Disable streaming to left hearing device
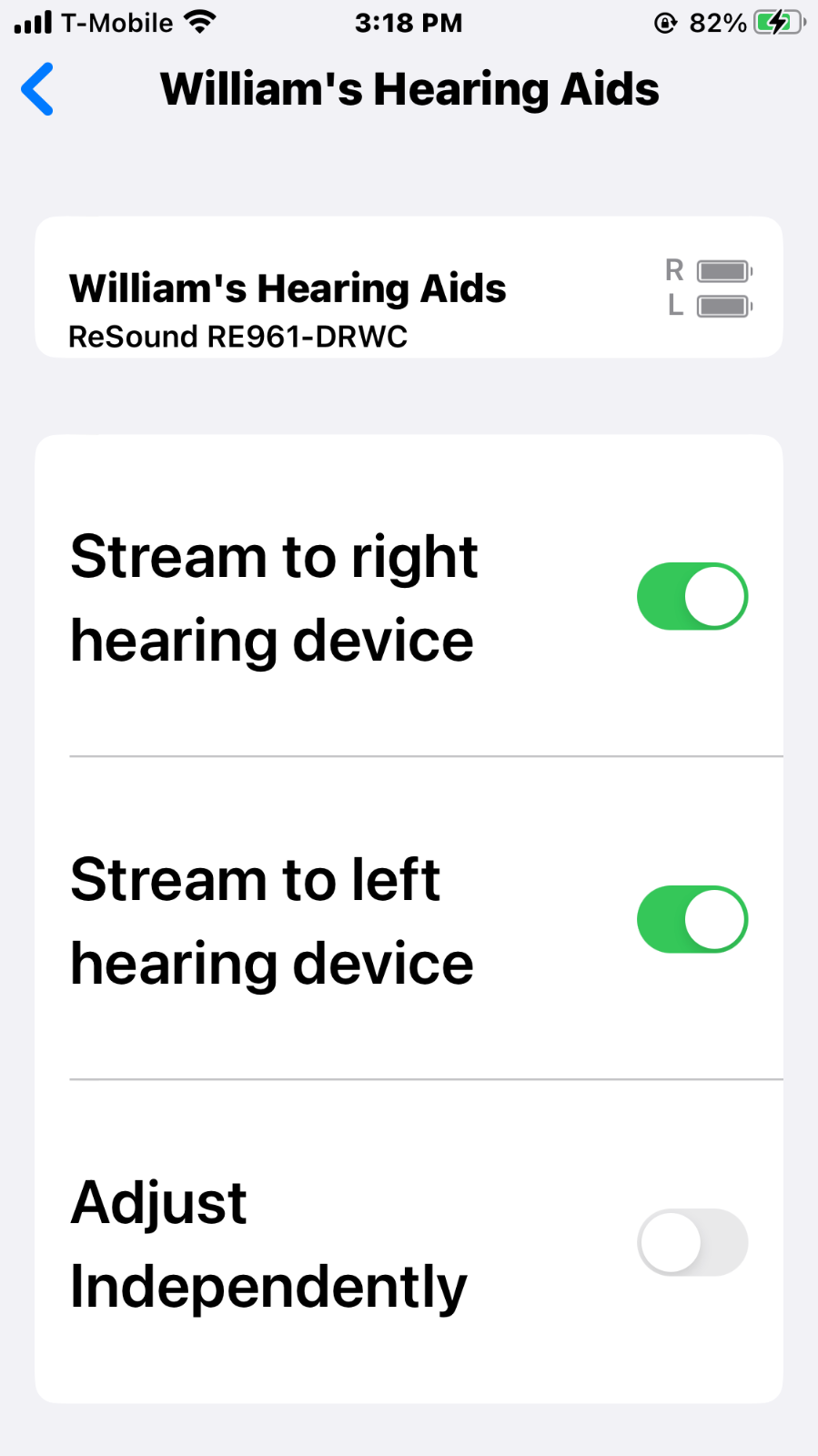Image resolution: width=818 pixels, height=1456 pixels. click(x=692, y=919)
